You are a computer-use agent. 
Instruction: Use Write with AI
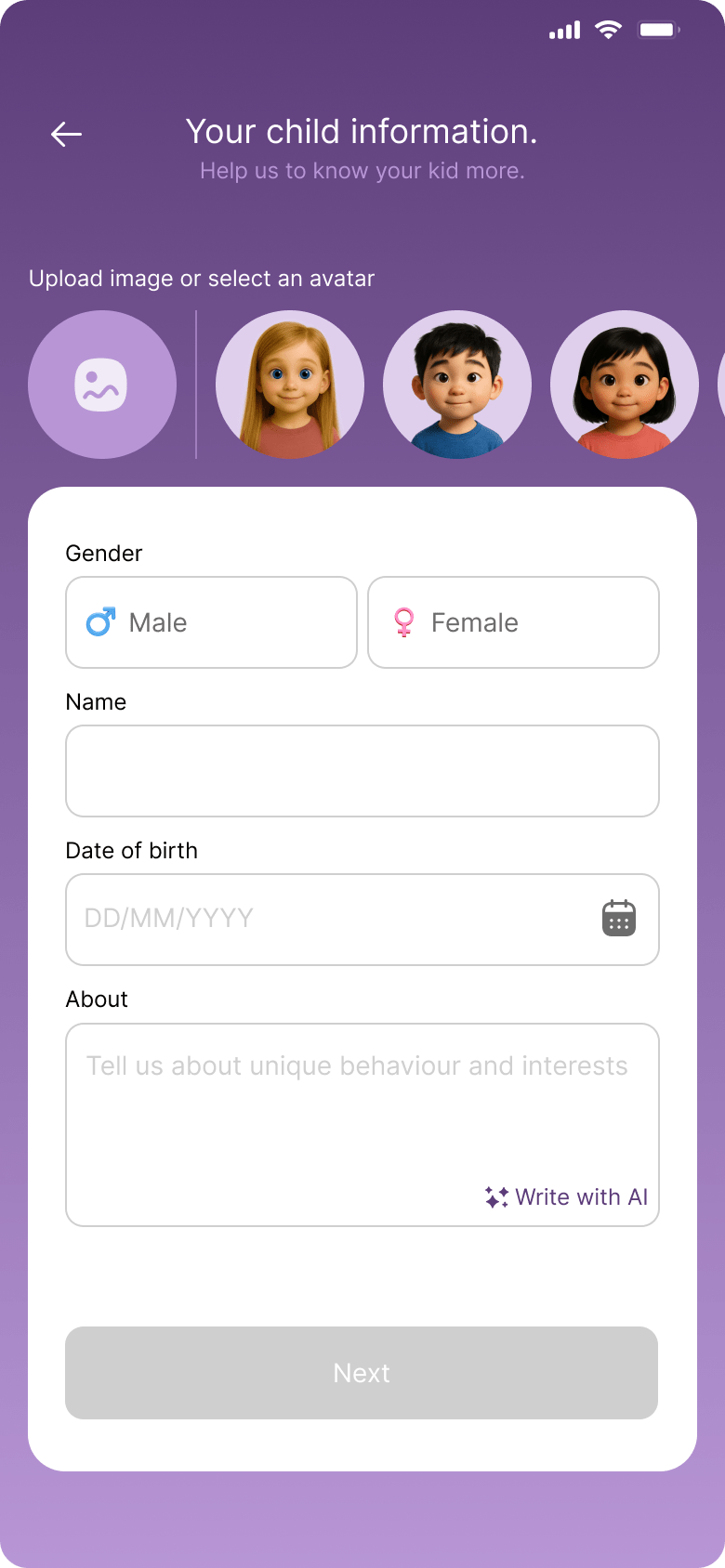(567, 1197)
